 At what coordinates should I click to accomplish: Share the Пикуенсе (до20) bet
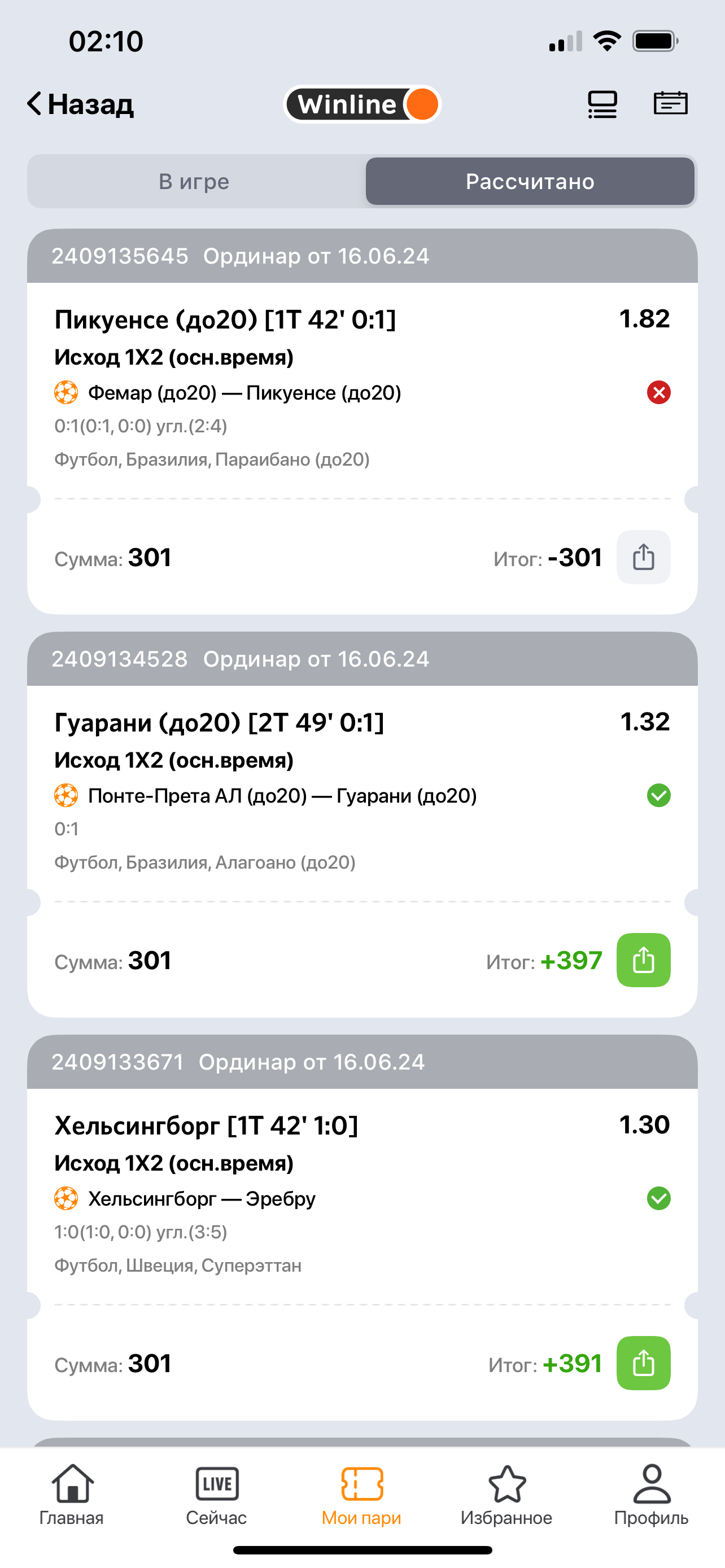click(x=644, y=558)
